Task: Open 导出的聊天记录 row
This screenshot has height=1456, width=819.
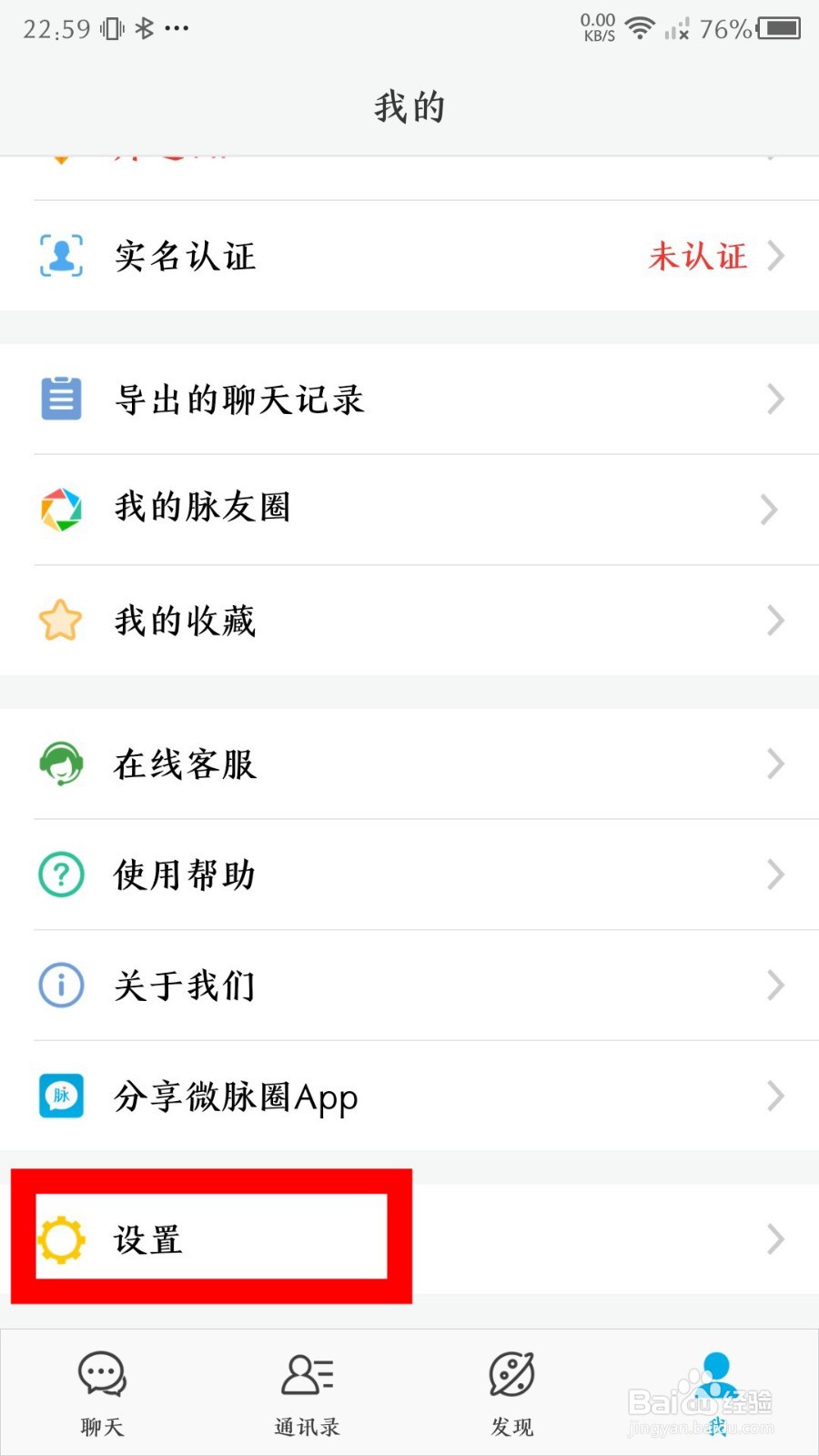Action: pos(409,399)
